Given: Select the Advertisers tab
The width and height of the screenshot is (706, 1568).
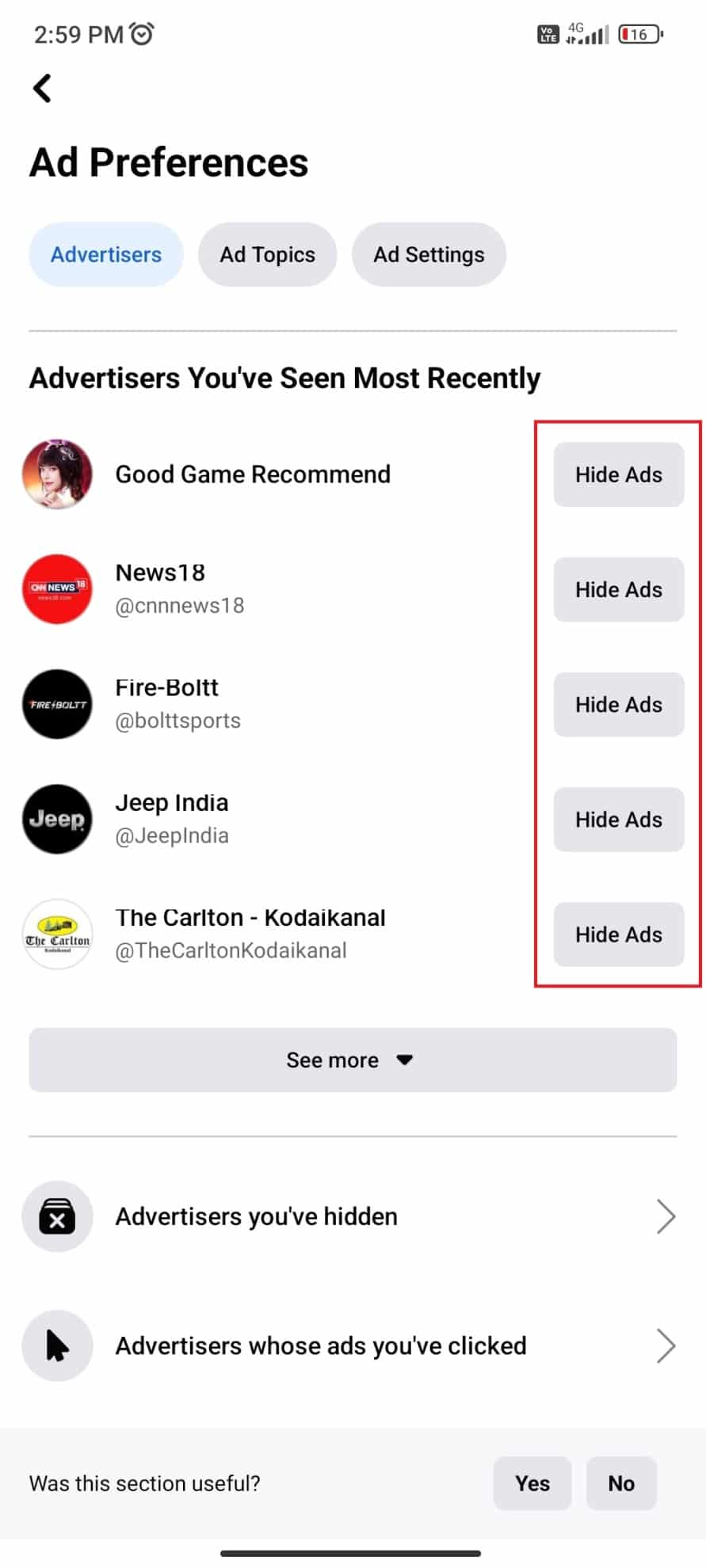Looking at the screenshot, I should [106, 254].
